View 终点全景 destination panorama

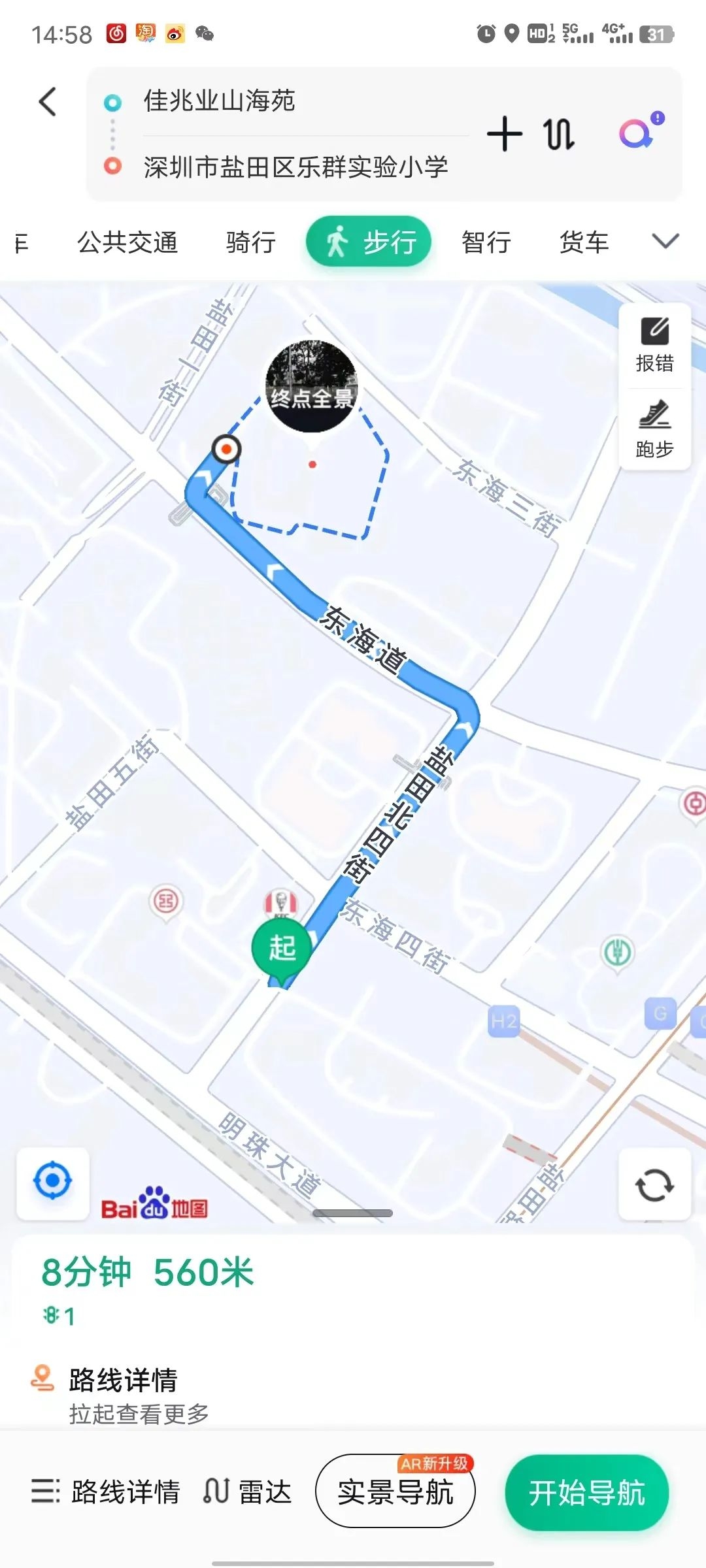(311, 387)
